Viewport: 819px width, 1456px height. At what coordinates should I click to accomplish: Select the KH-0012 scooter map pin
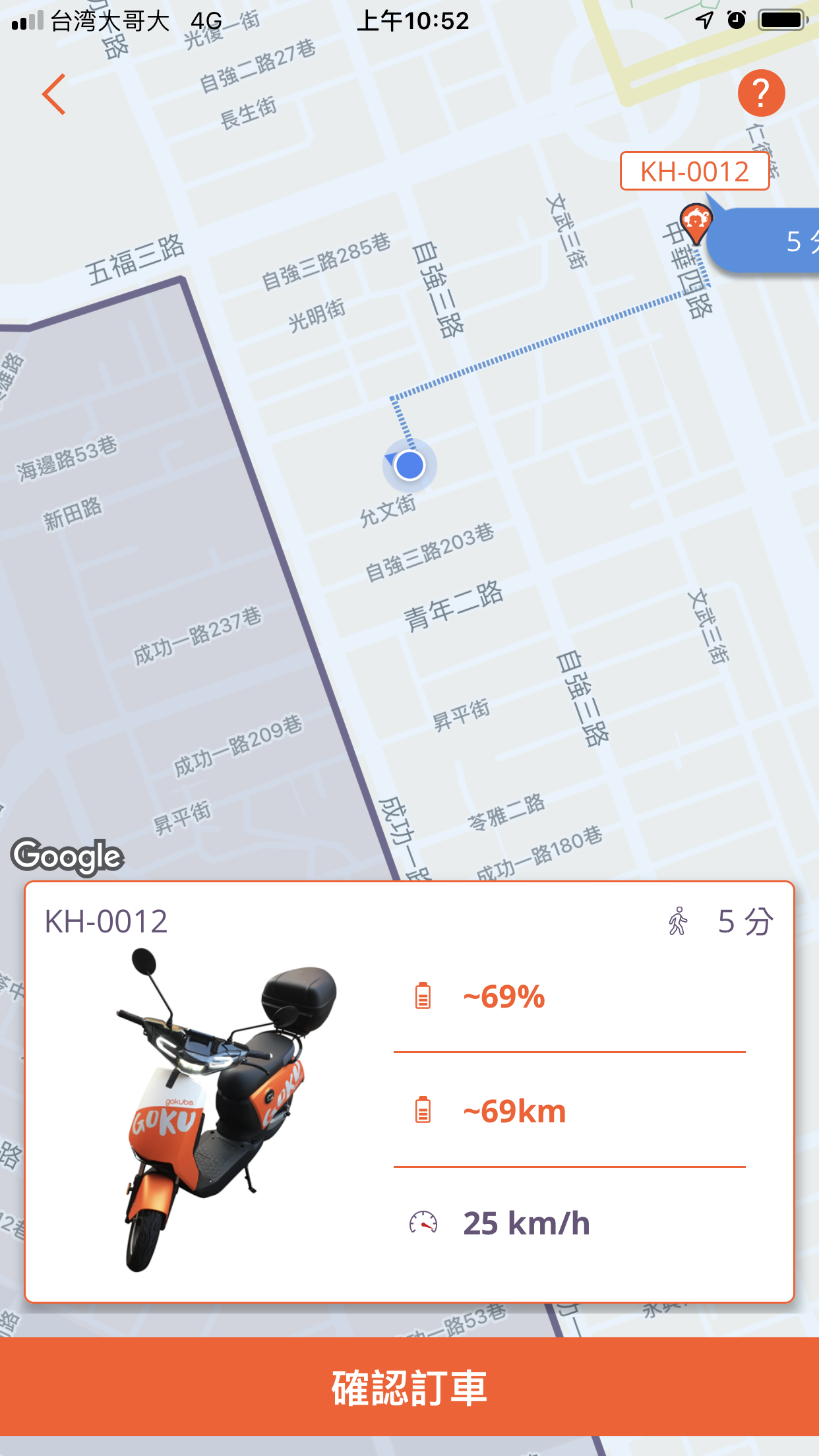[x=695, y=223]
